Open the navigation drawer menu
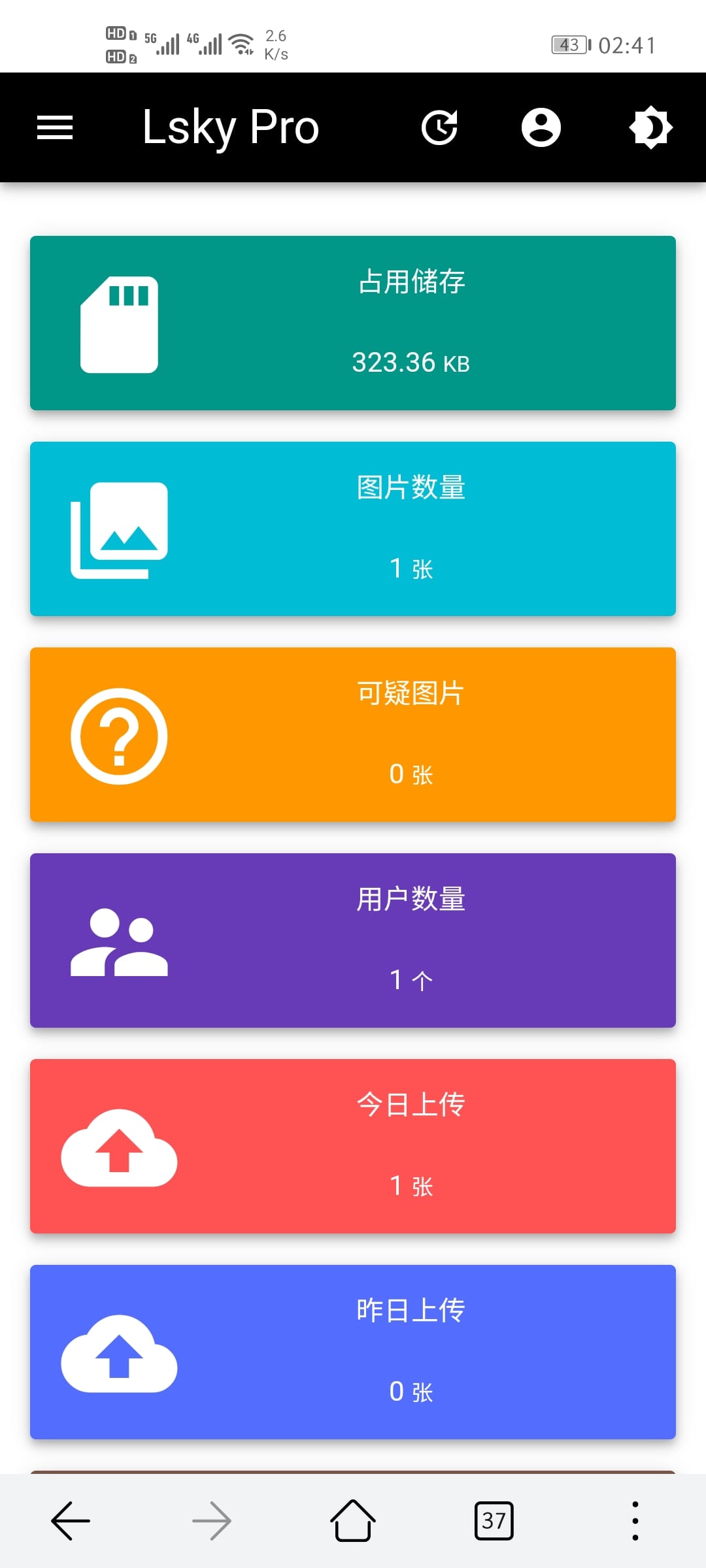The image size is (706, 1568). coord(55,127)
